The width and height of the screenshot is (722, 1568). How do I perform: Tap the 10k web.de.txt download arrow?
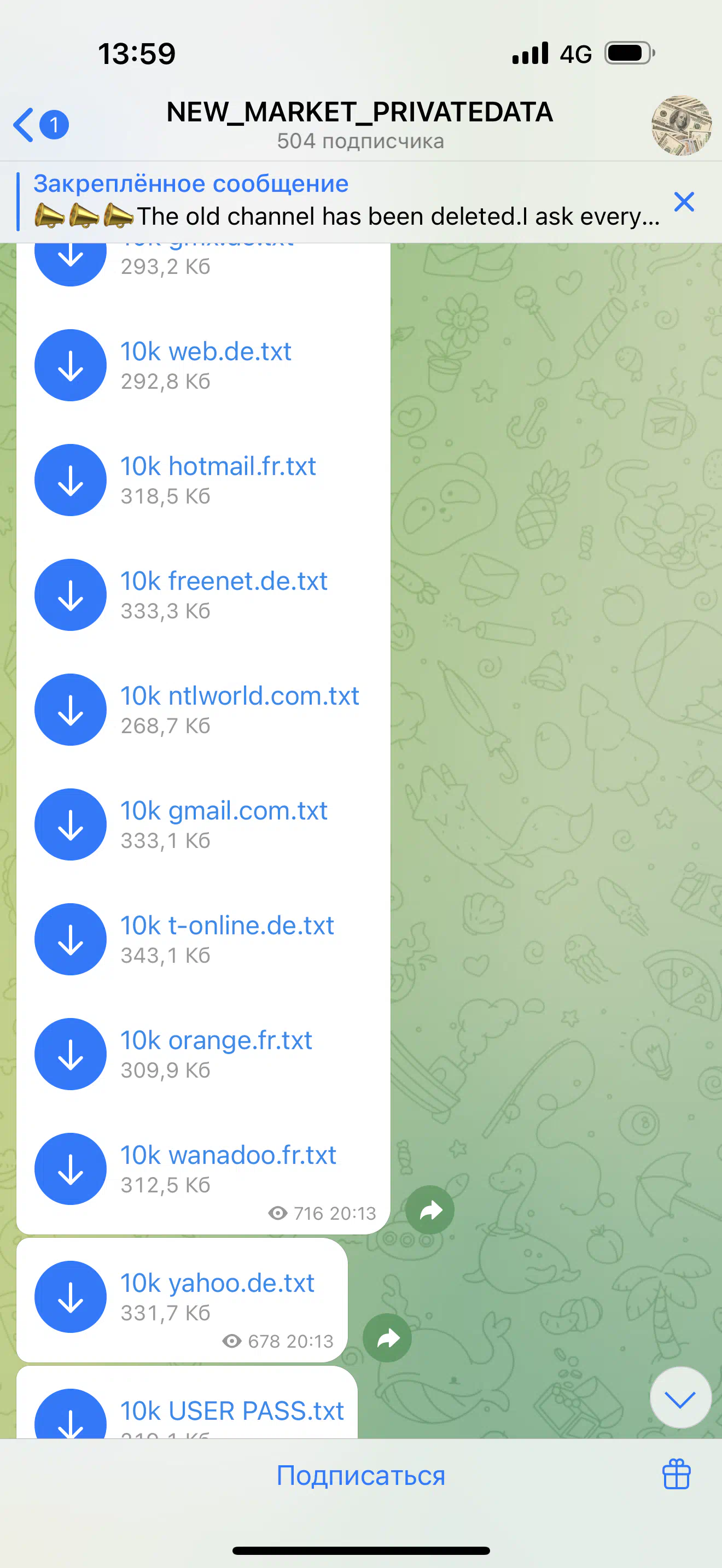71,365
